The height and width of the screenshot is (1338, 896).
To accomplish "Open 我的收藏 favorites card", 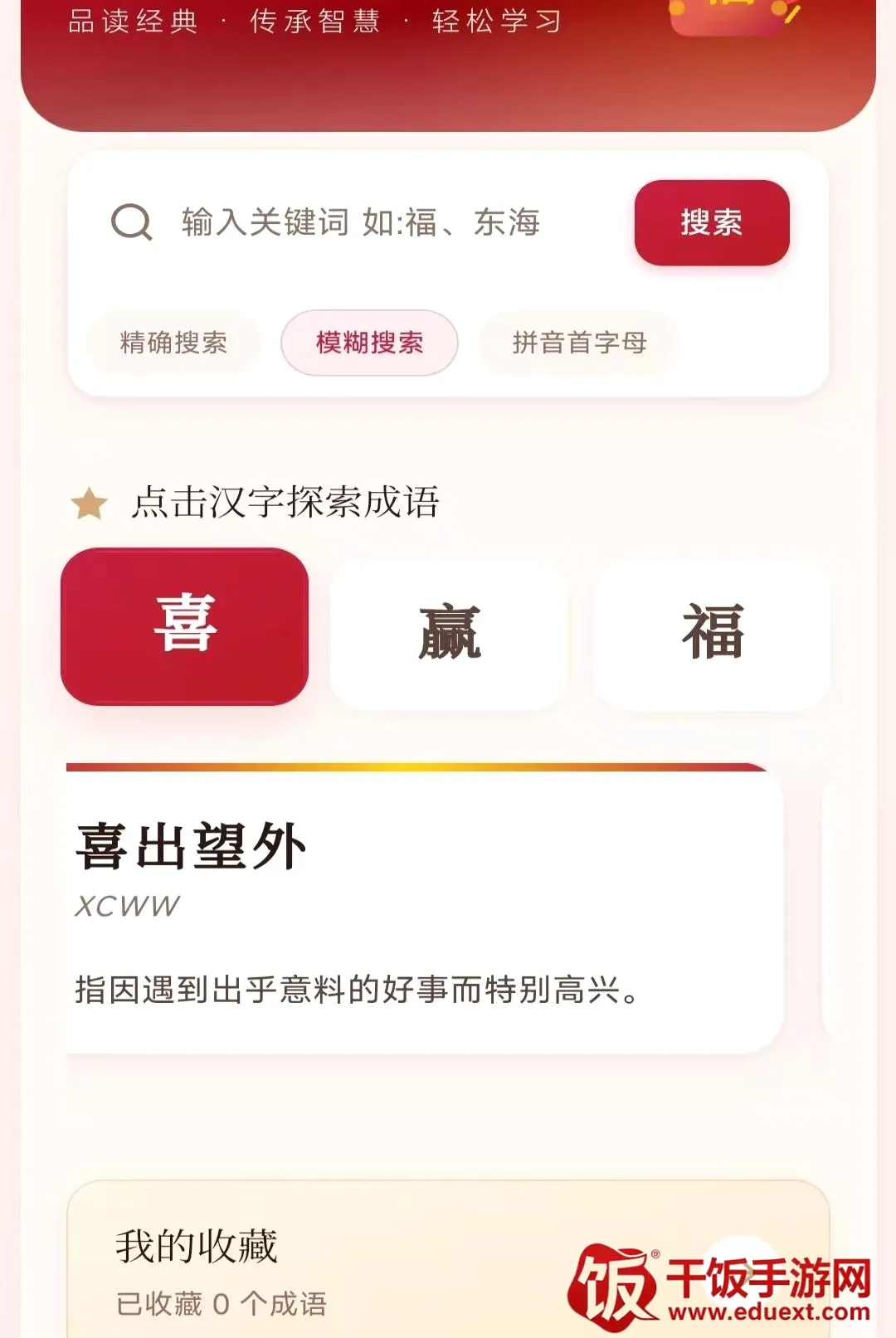I will (x=448, y=1259).
